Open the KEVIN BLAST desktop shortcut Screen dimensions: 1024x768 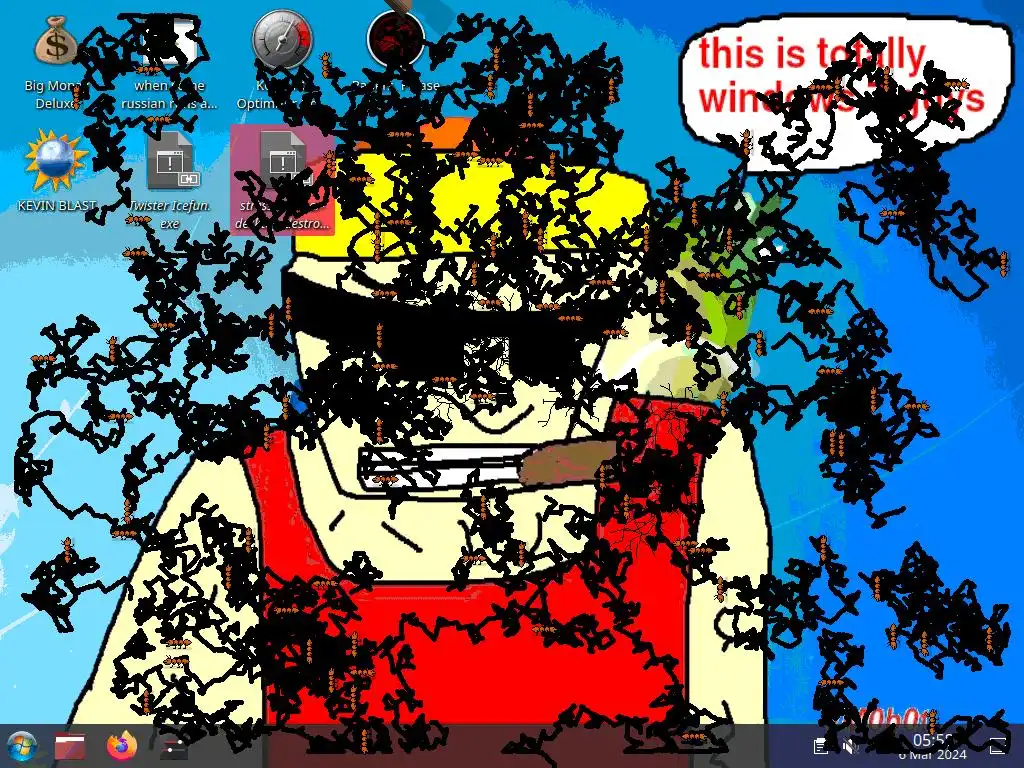pos(56,162)
